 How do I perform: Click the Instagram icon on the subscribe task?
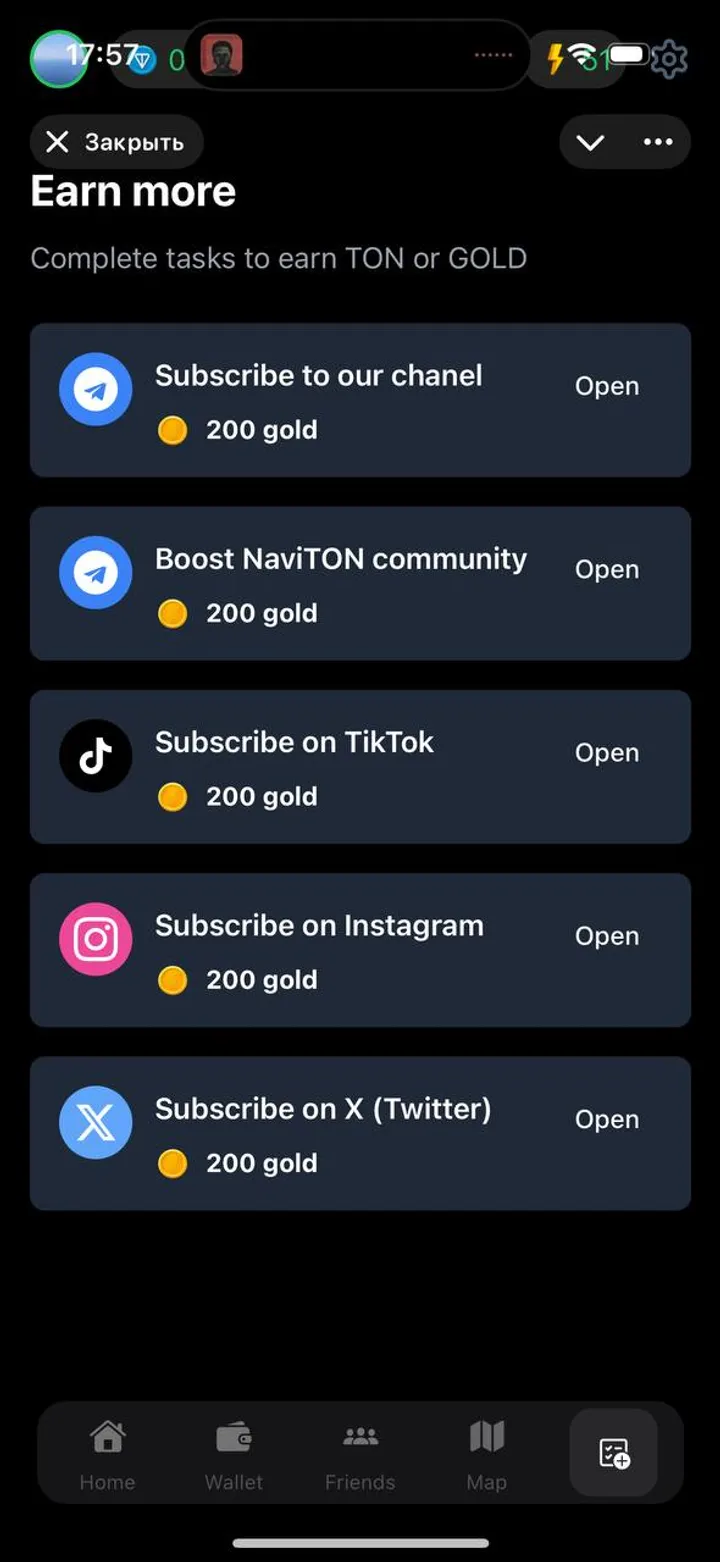95,939
